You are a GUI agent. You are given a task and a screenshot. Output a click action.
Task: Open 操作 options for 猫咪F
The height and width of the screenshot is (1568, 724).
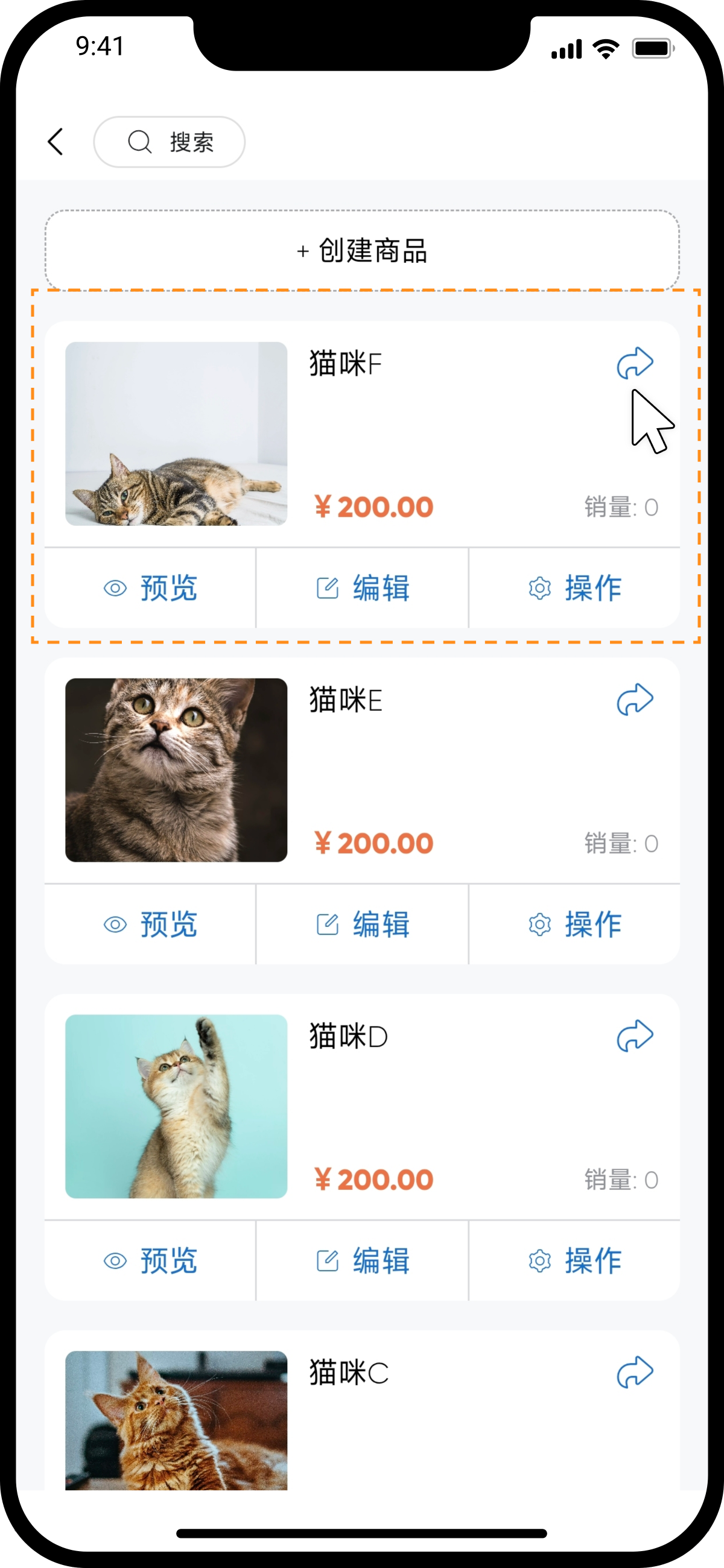574,588
